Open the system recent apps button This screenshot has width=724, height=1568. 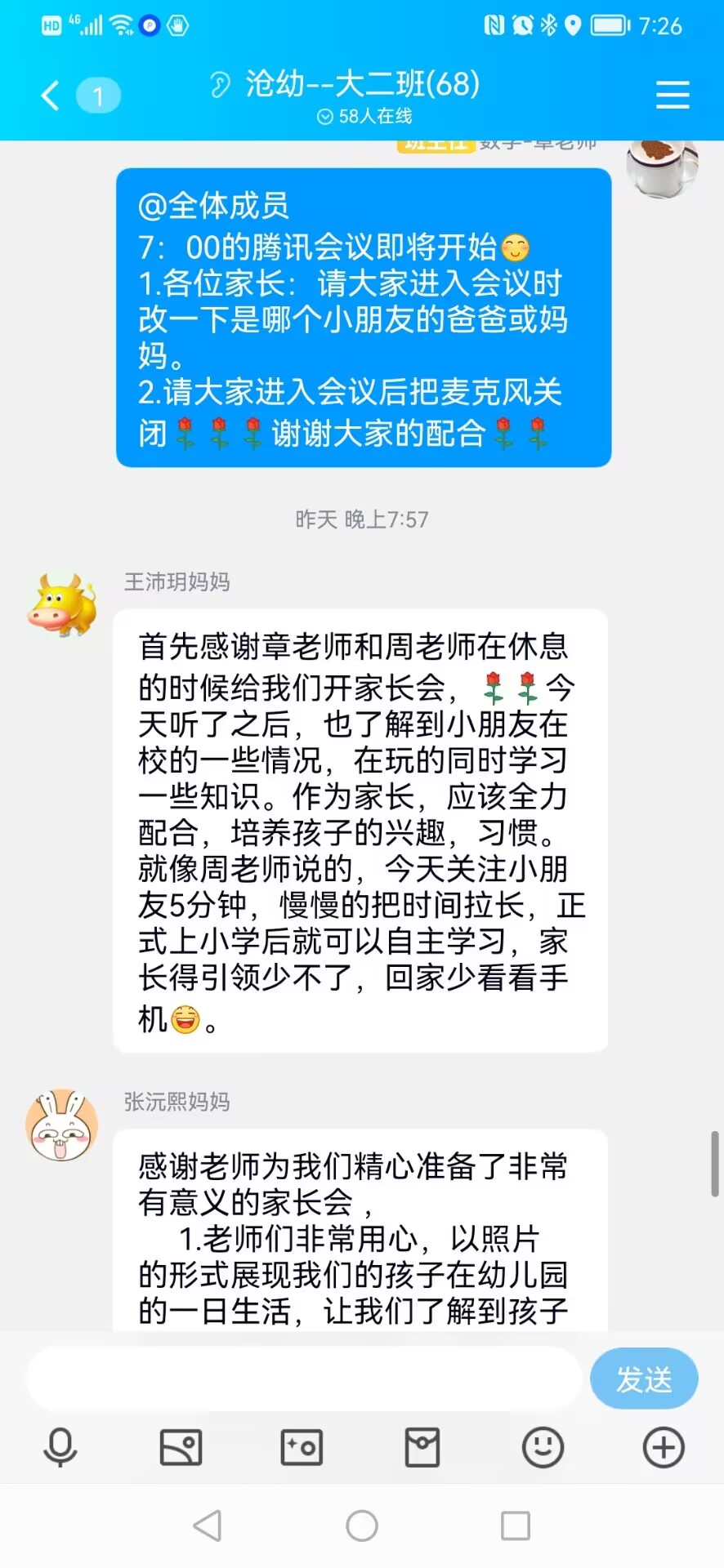(x=515, y=1525)
